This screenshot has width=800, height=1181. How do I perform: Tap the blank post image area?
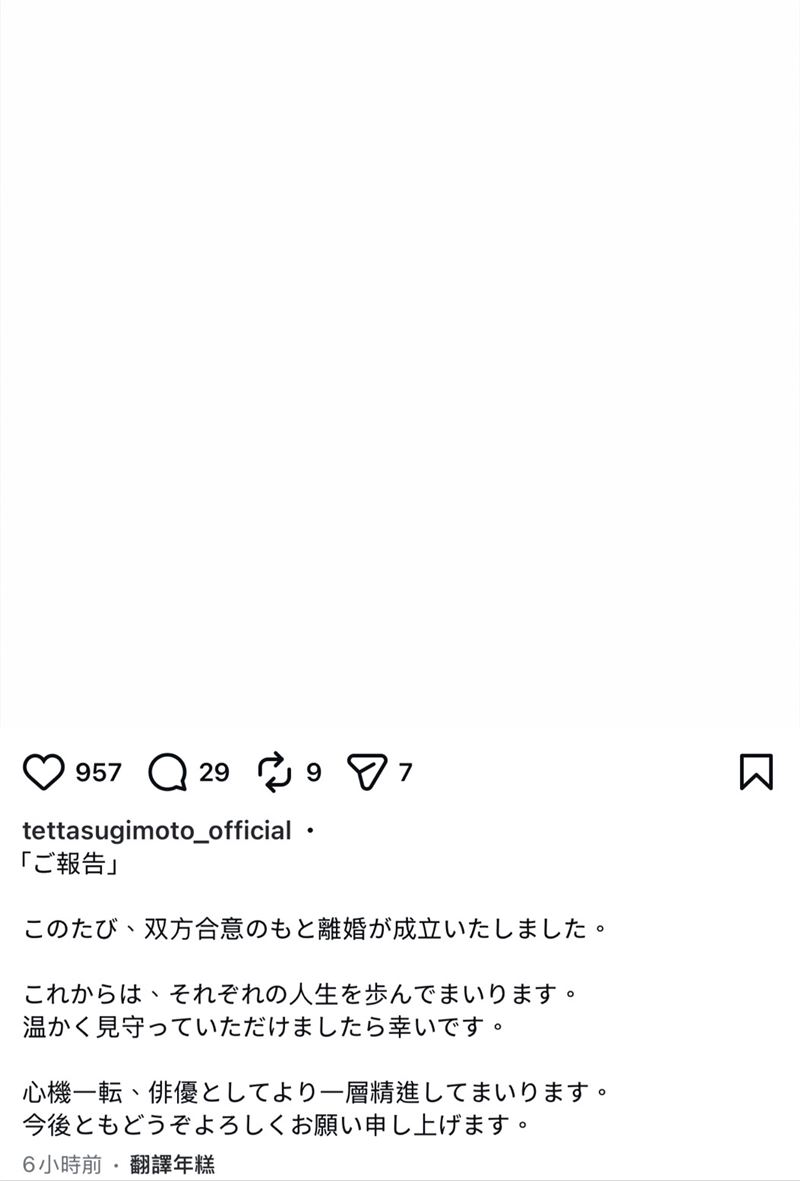point(400,370)
